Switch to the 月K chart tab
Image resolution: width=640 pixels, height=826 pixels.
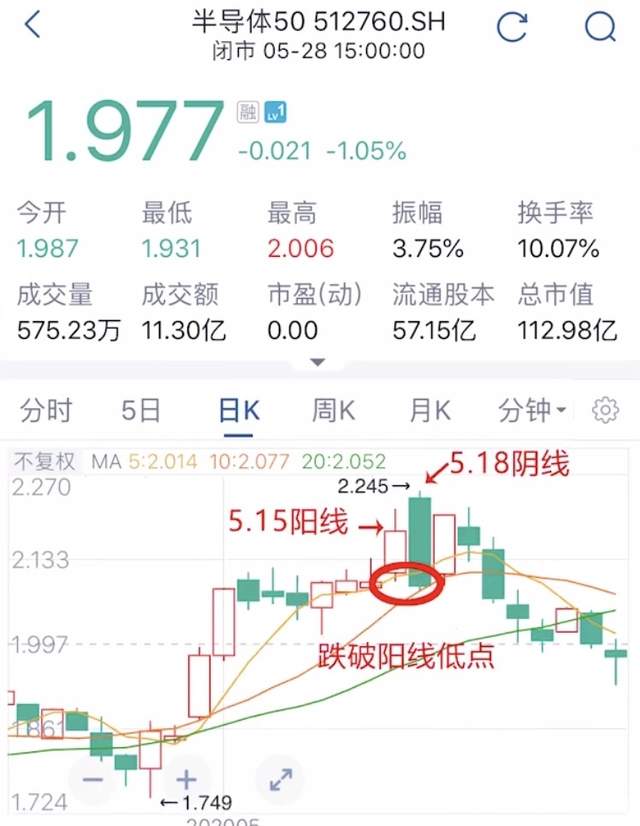point(430,410)
